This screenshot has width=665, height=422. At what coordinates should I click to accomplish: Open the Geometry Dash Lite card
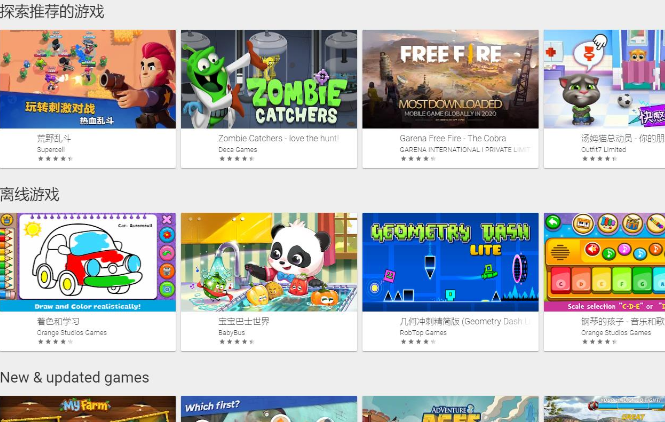450,262
